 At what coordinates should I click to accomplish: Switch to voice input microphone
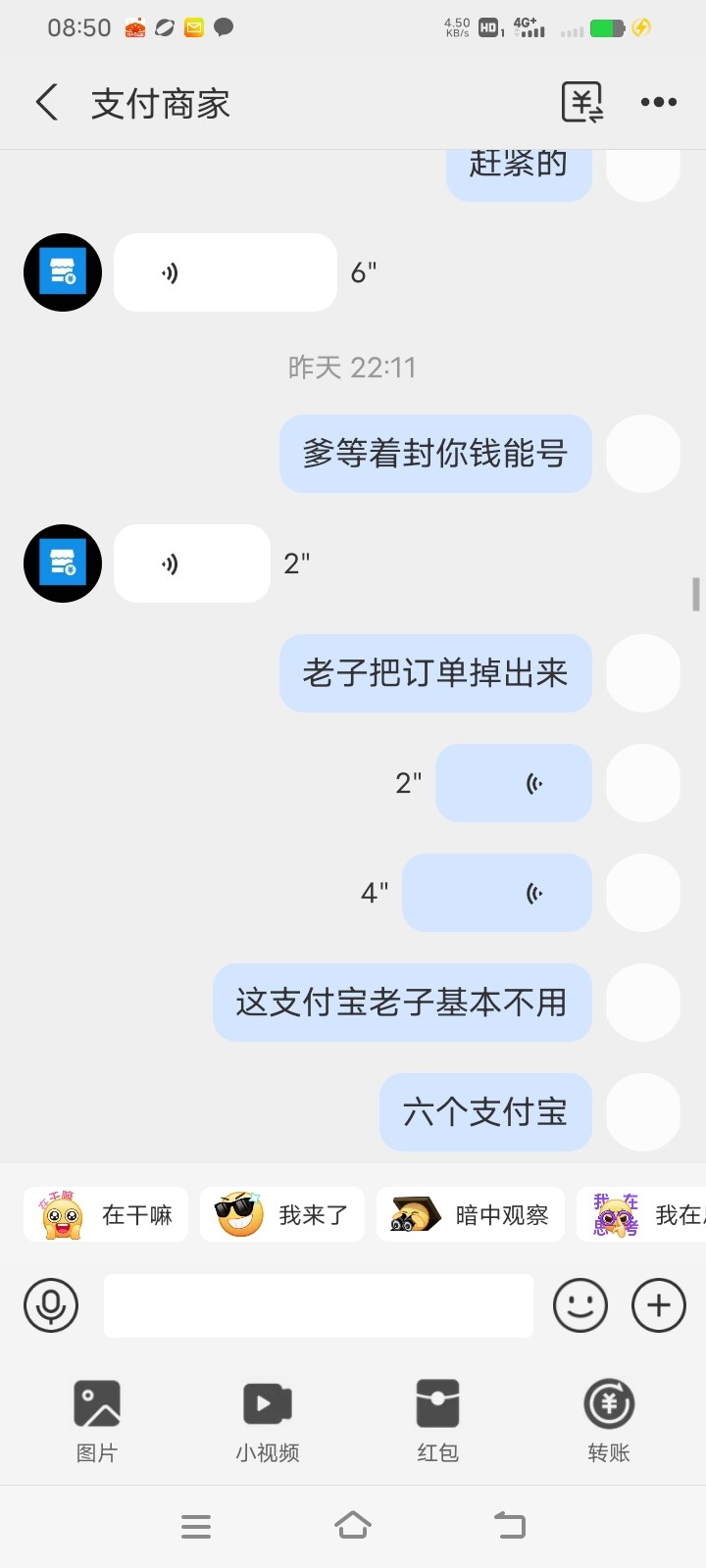pyautogui.click(x=51, y=1305)
